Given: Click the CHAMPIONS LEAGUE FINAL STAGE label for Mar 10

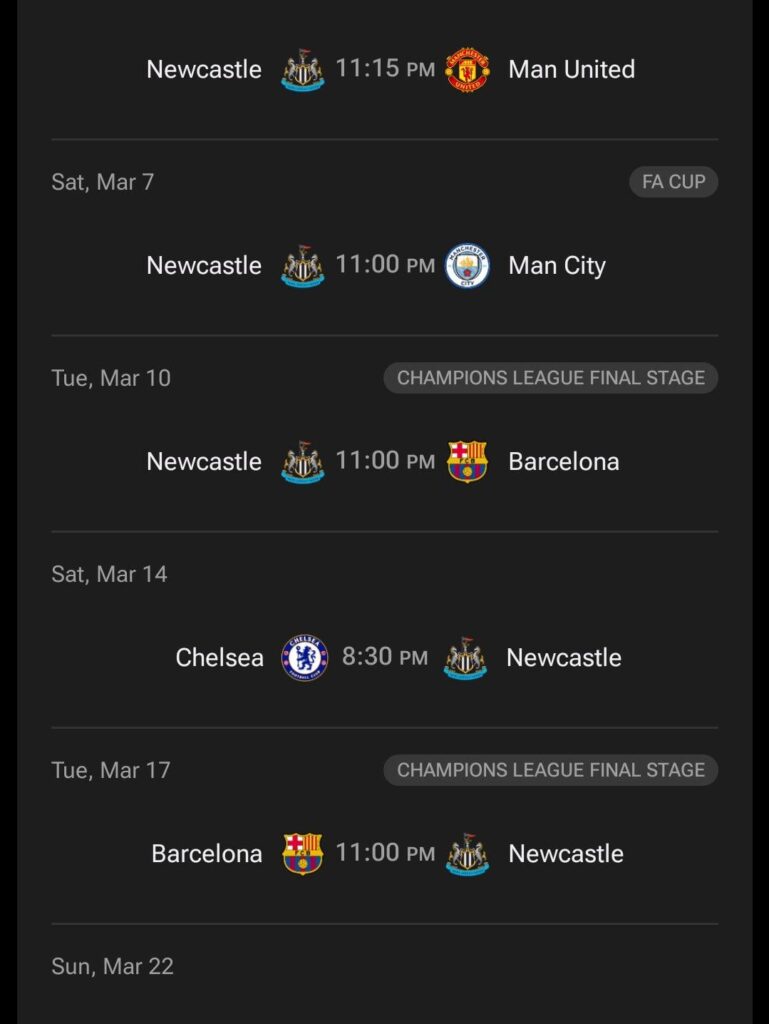Looking at the screenshot, I should tap(550, 378).
